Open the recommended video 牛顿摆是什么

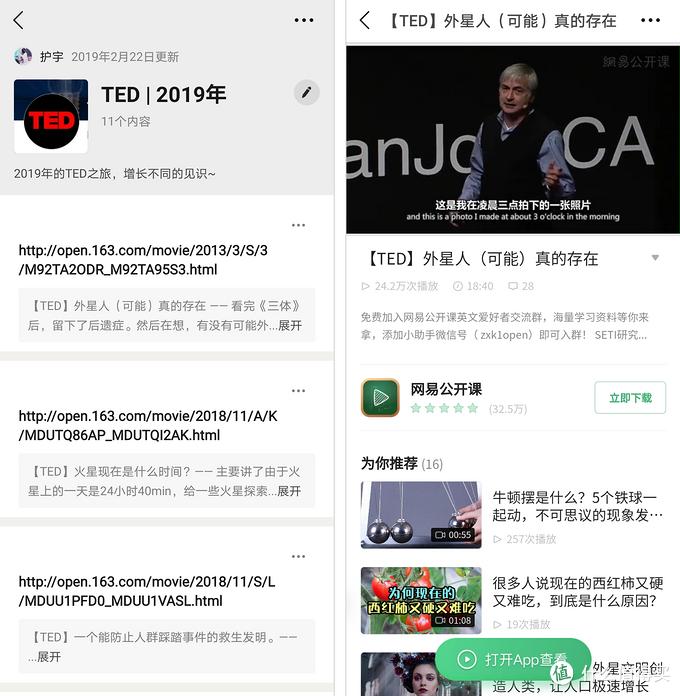[420, 514]
